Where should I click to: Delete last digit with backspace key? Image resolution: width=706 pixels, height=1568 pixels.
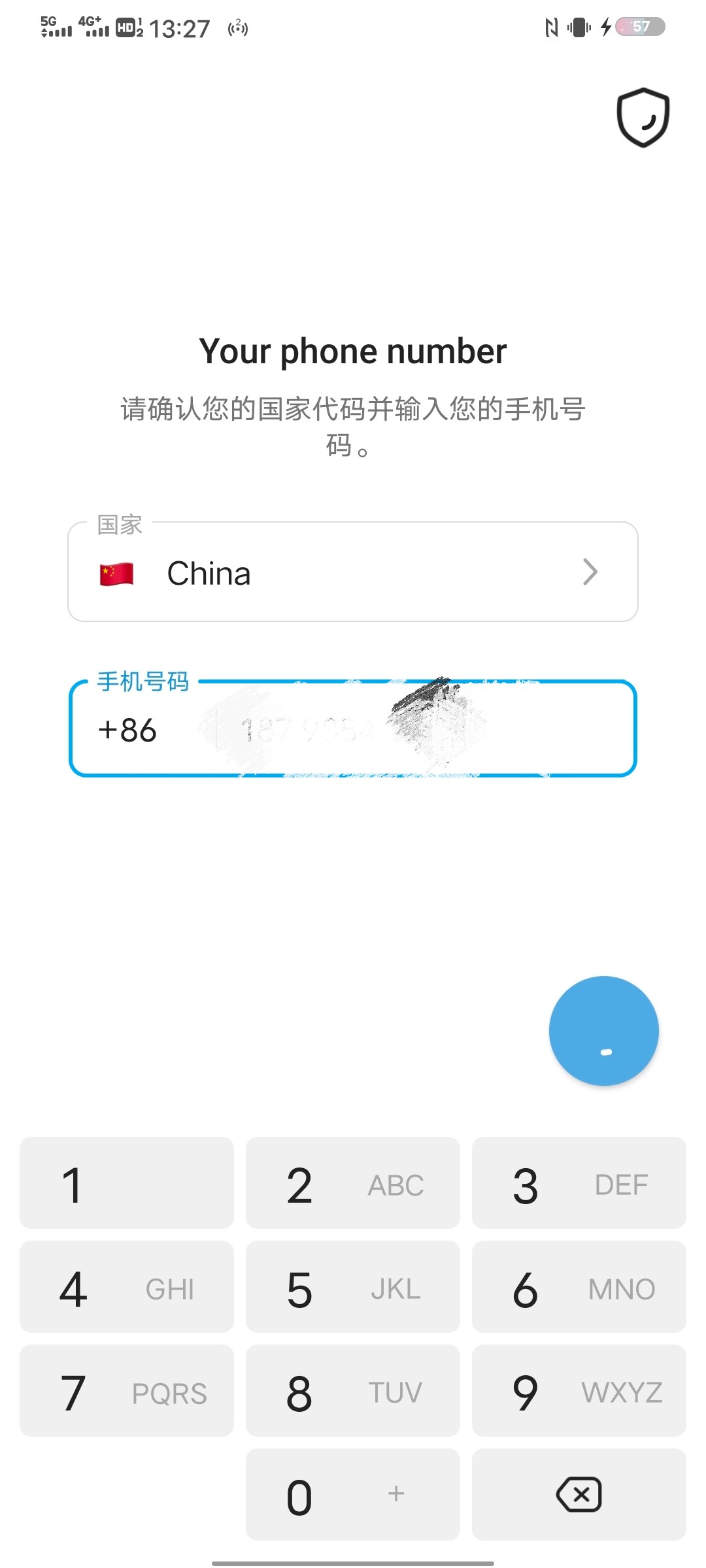pos(579,1495)
